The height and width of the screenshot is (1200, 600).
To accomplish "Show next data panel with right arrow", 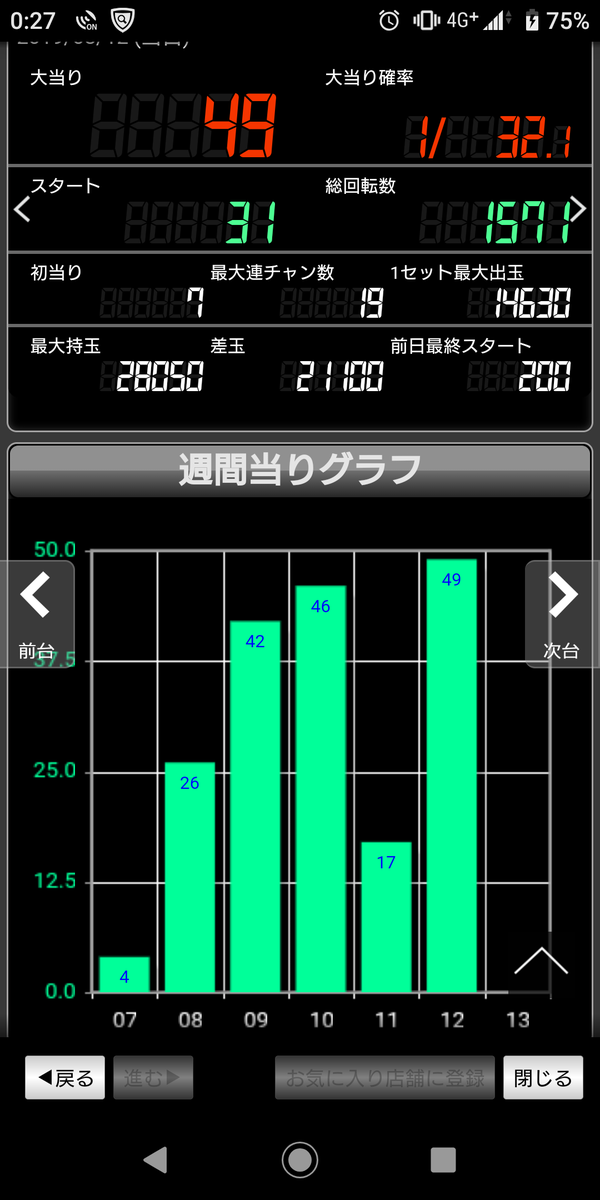I will pyautogui.click(x=578, y=209).
